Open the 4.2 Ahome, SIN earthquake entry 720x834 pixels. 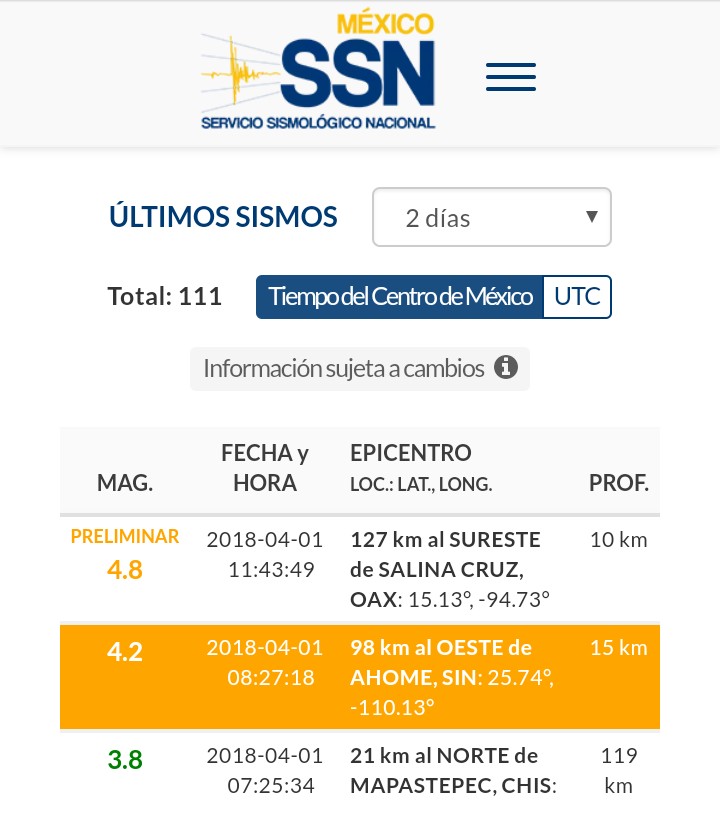coord(360,677)
